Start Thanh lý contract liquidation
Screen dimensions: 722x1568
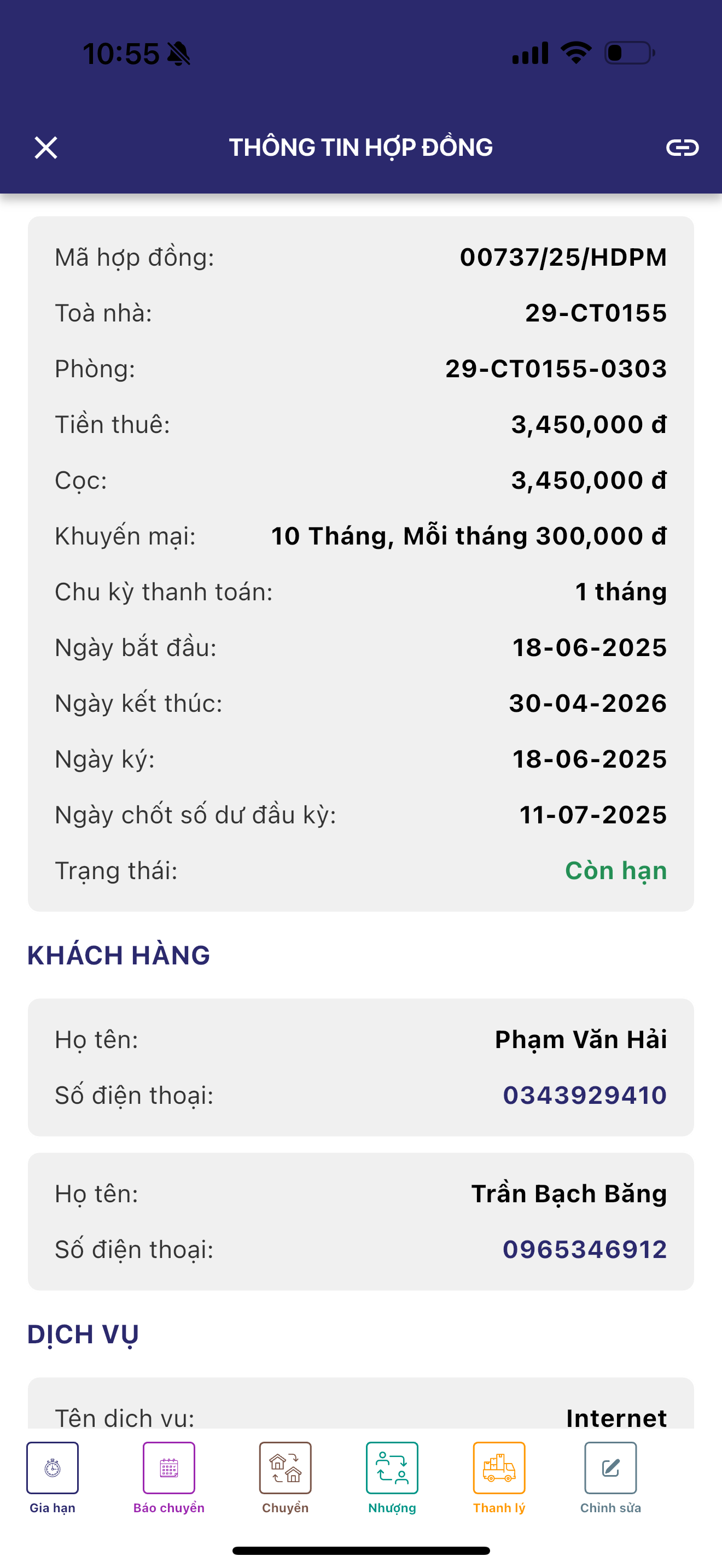(499, 1468)
